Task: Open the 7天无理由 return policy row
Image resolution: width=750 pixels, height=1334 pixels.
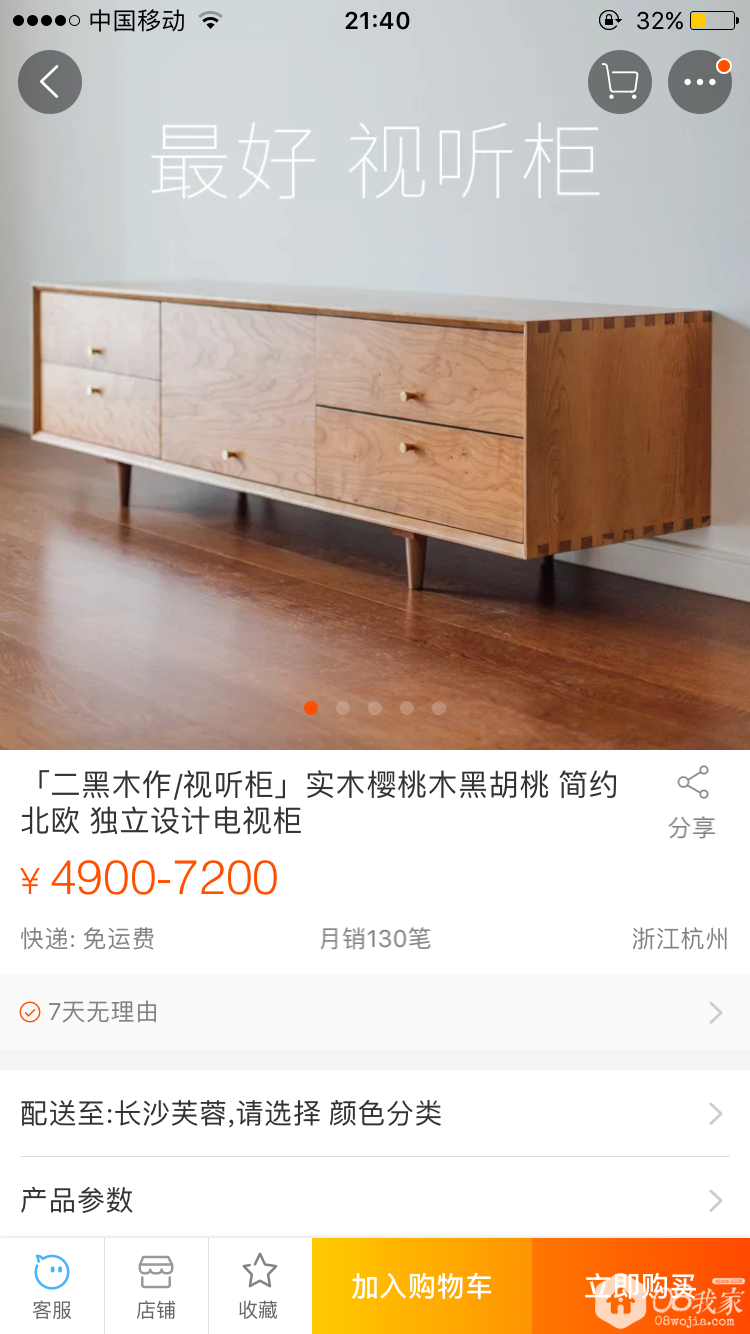Action: tap(375, 1012)
